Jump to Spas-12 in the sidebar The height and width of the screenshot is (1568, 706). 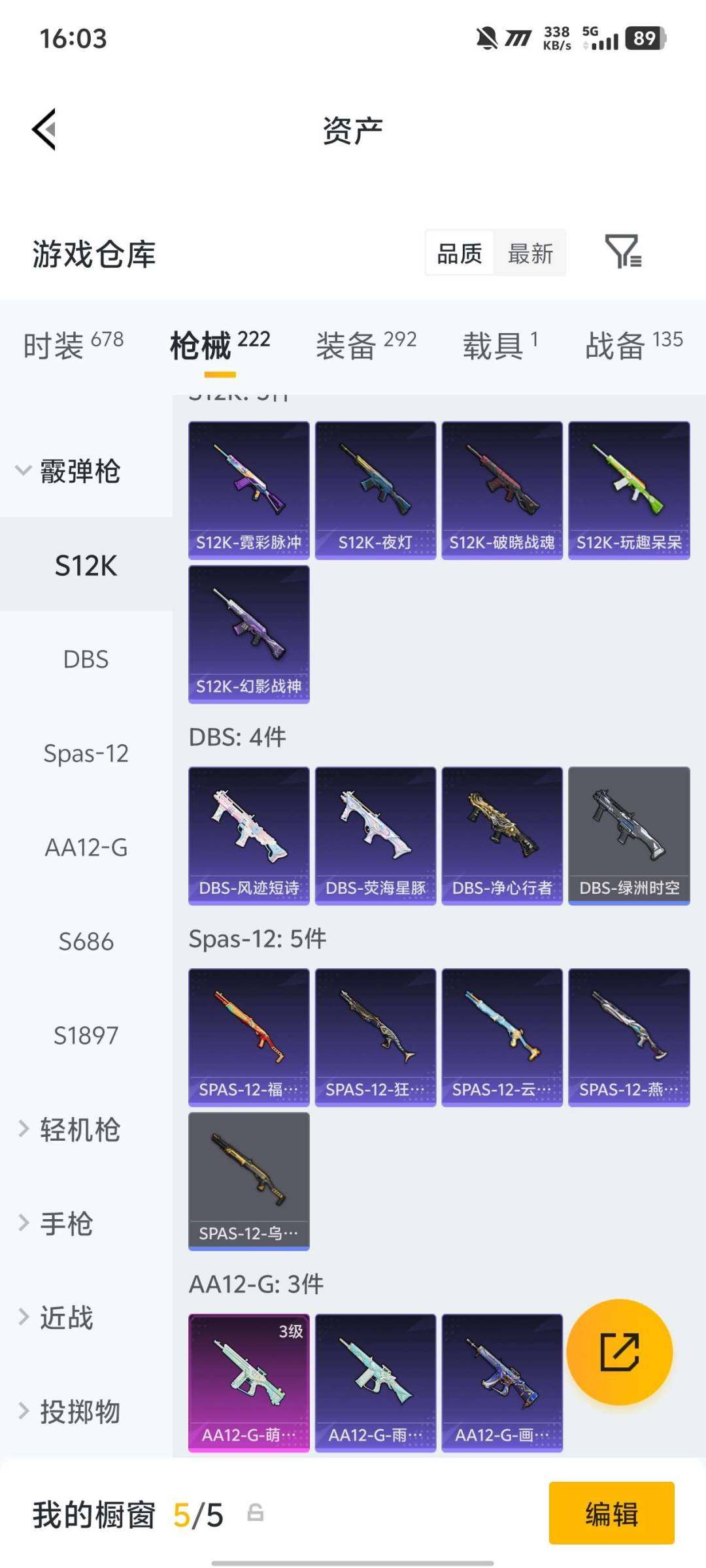coord(86,753)
